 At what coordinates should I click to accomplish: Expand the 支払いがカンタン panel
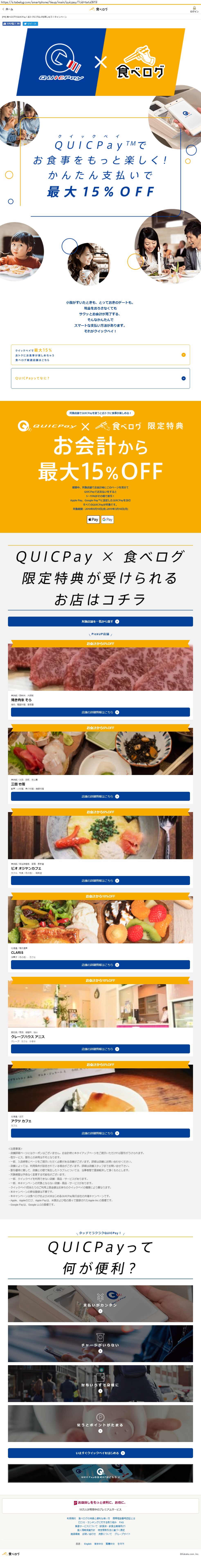[x=100, y=1304]
